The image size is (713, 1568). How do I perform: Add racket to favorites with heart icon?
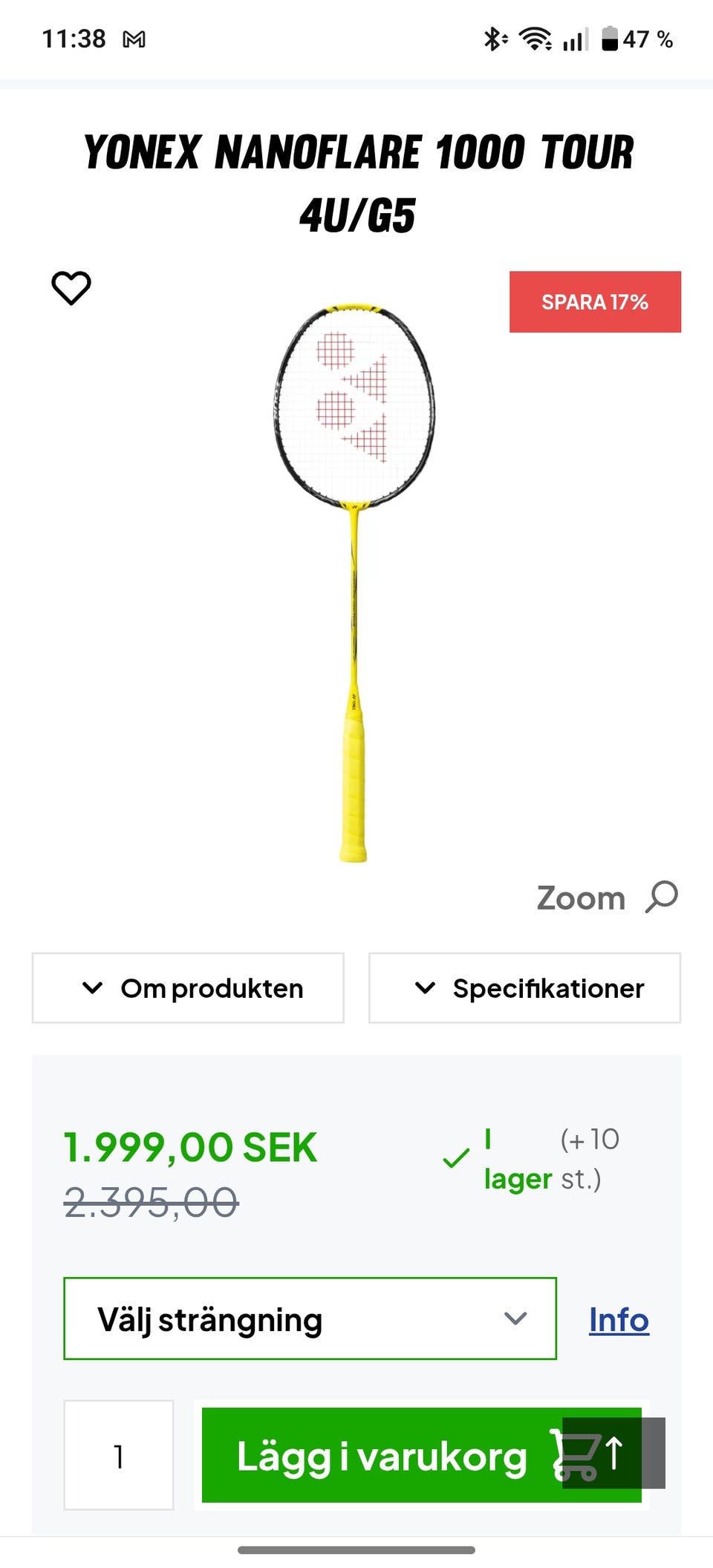(x=71, y=288)
